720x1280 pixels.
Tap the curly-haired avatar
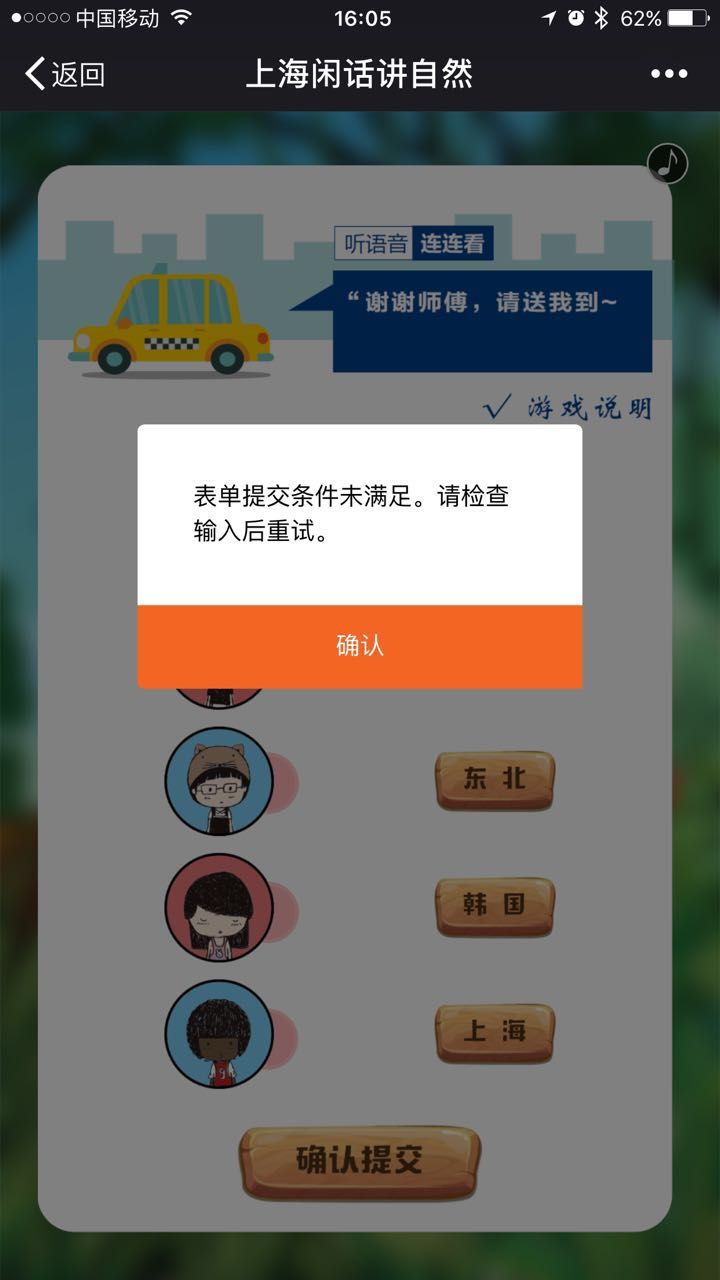point(219,1034)
